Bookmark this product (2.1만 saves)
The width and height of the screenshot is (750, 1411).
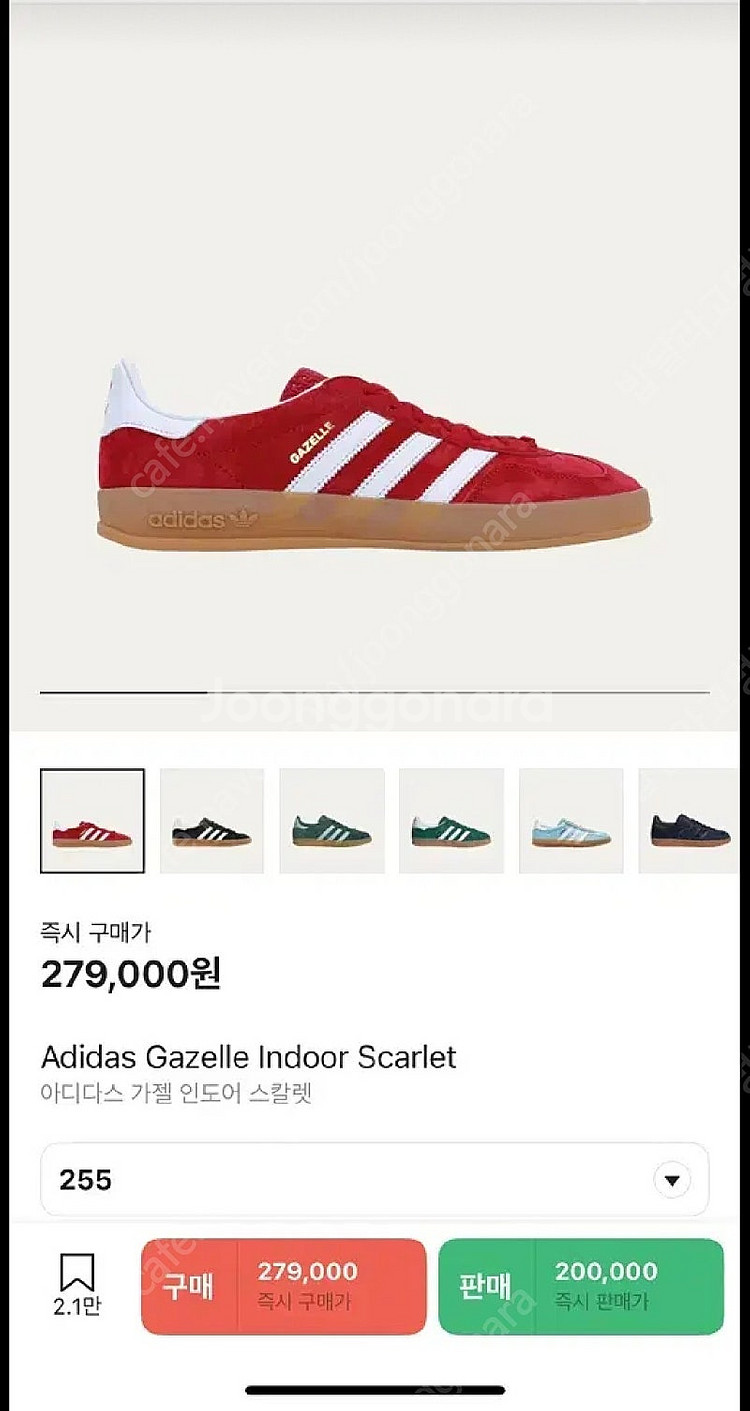point(77,1285)
